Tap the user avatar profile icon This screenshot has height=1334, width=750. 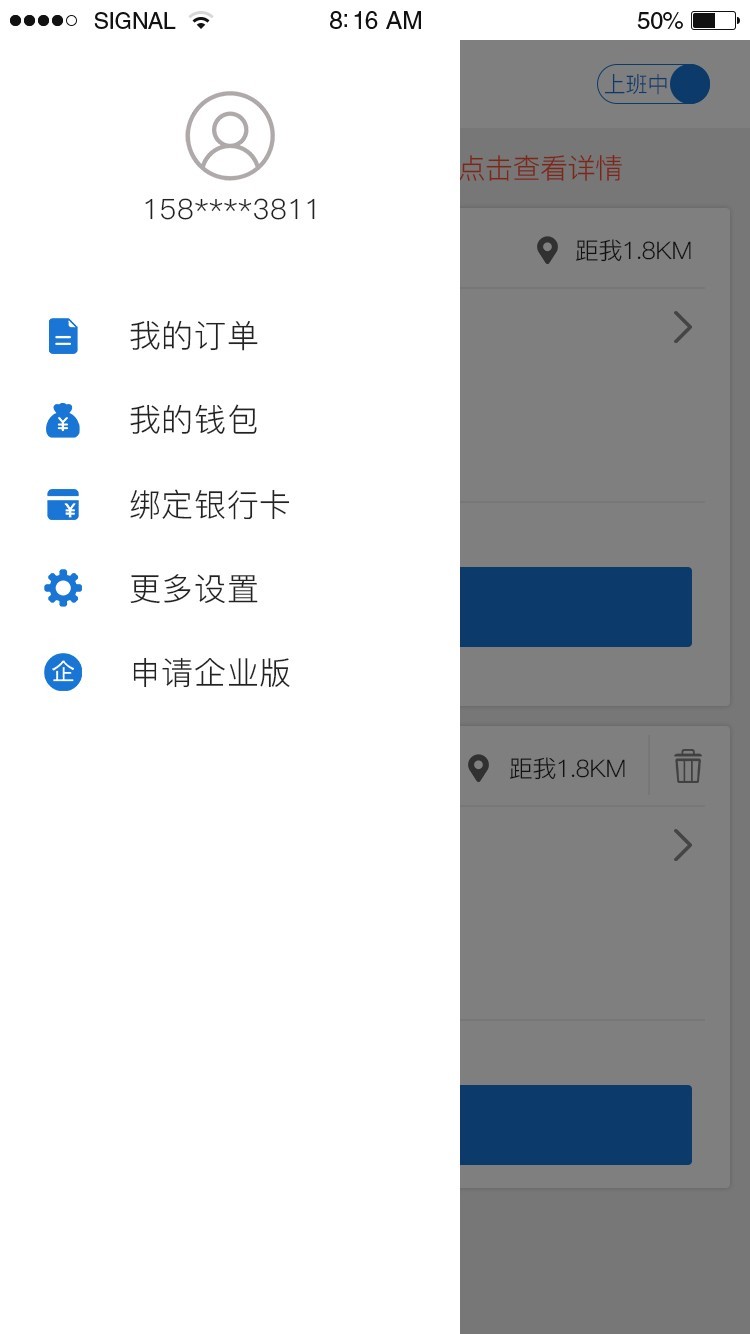[229, 135]
